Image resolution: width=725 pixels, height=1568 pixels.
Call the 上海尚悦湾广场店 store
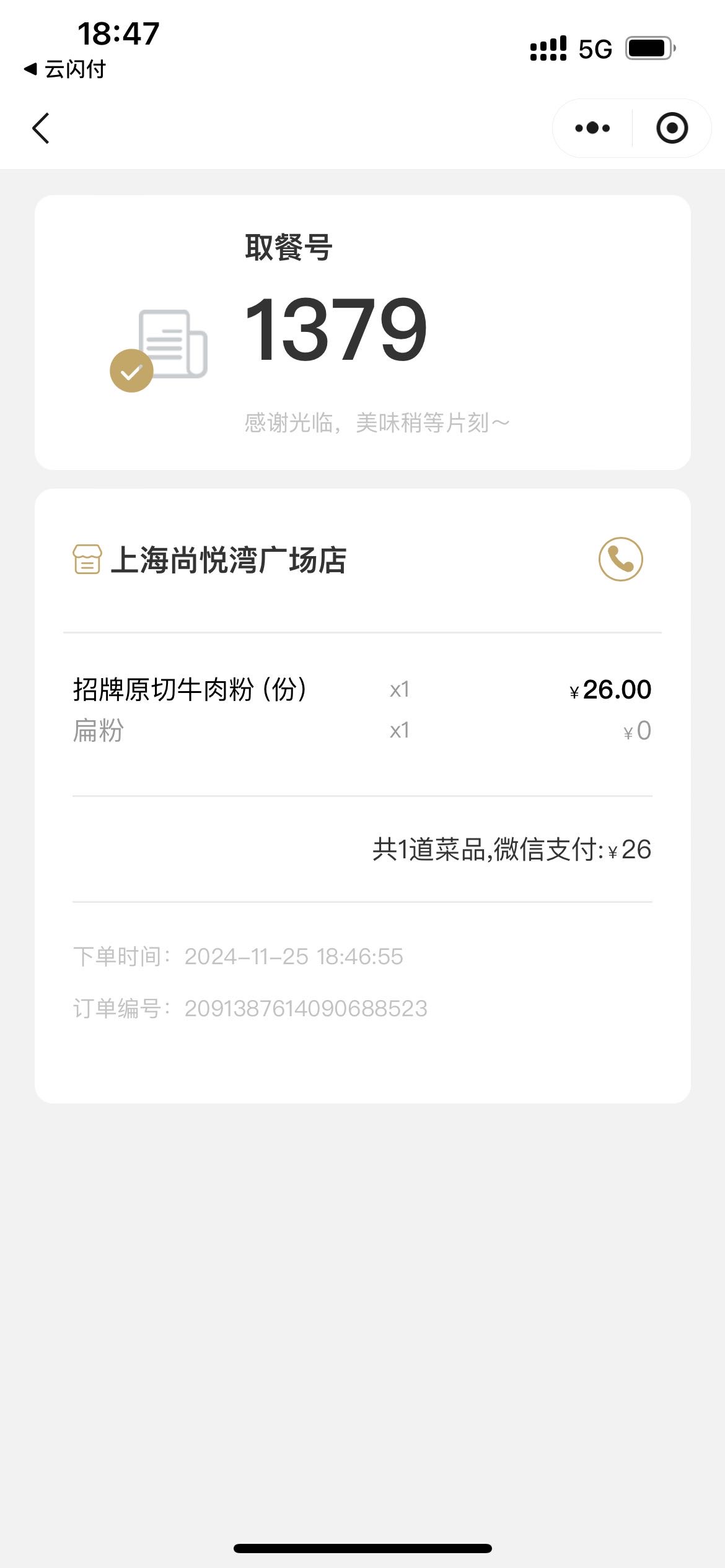pos(620,559)
